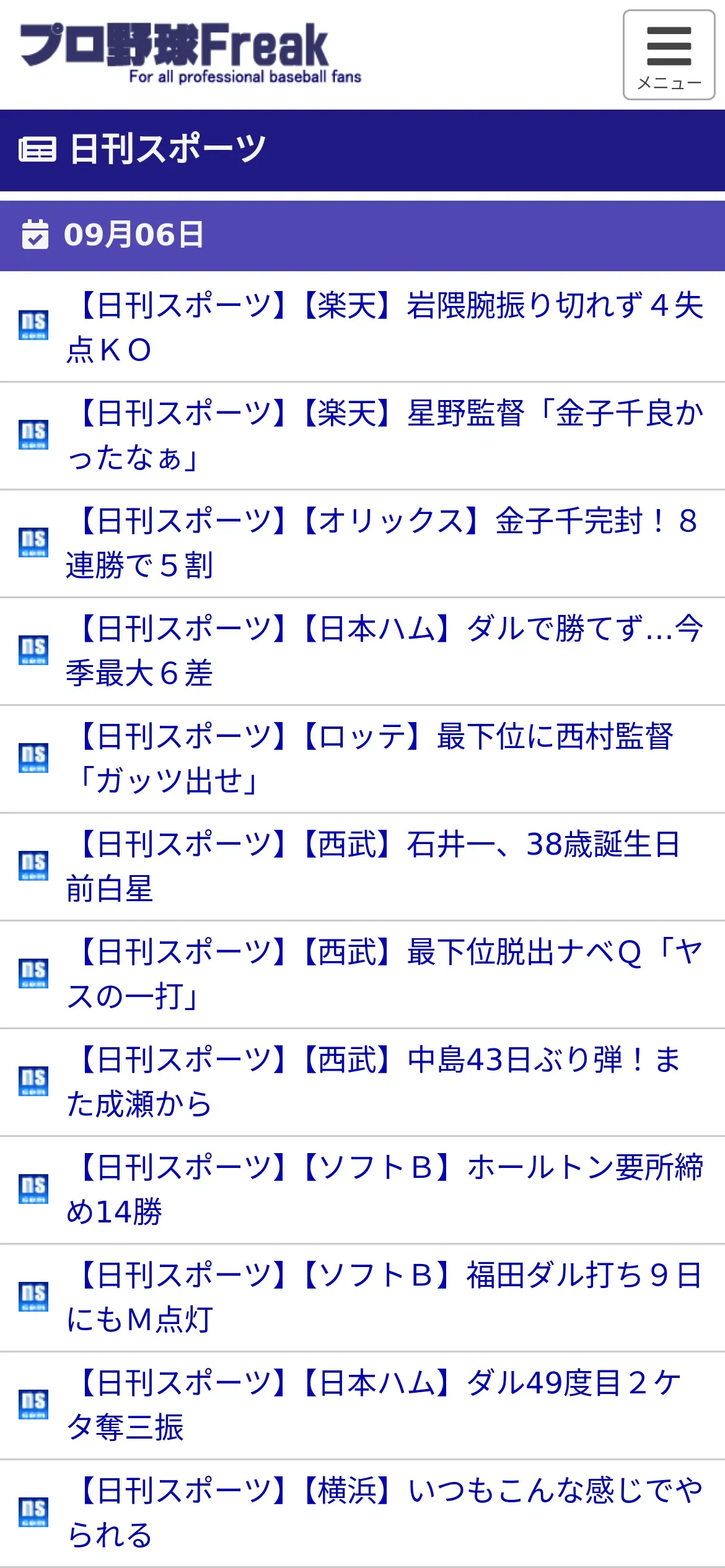Open the メニュー hamburger menu

pyautogui.click(x=669, y=55)
